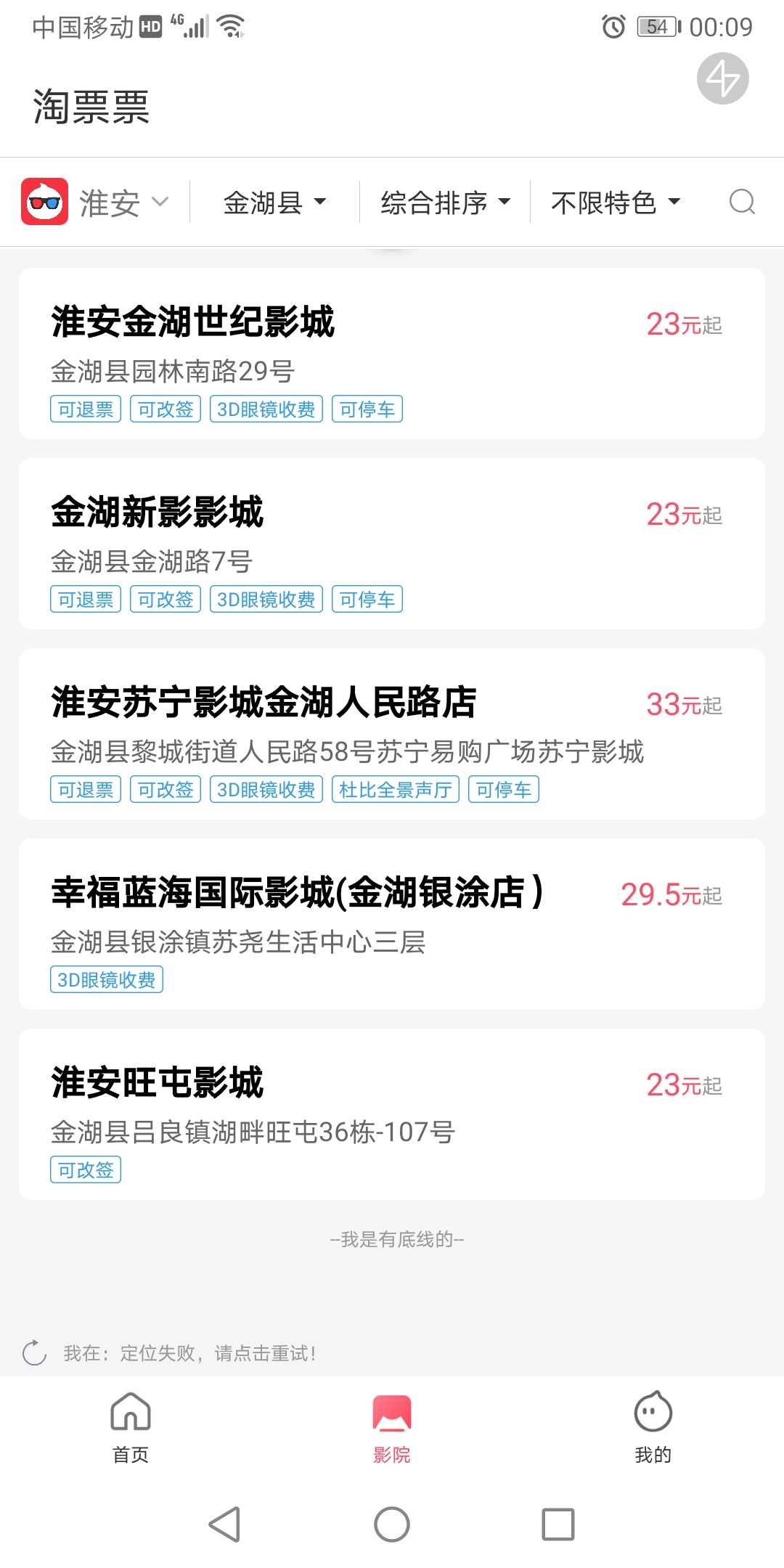This screenshot has width=784, height=1568.
Task: Tap the system home button
Action: coord(392,1524)
